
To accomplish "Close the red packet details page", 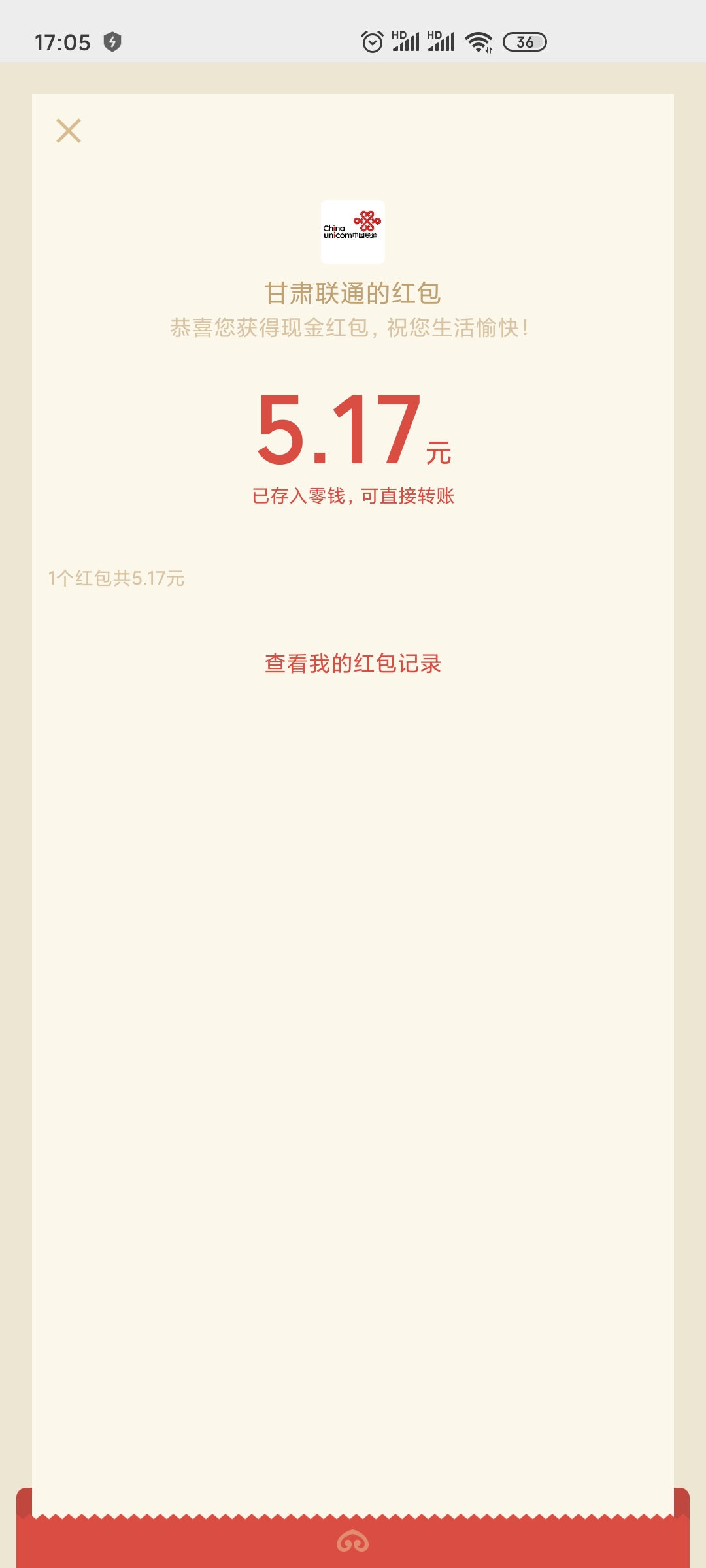I will pos(69,131).
